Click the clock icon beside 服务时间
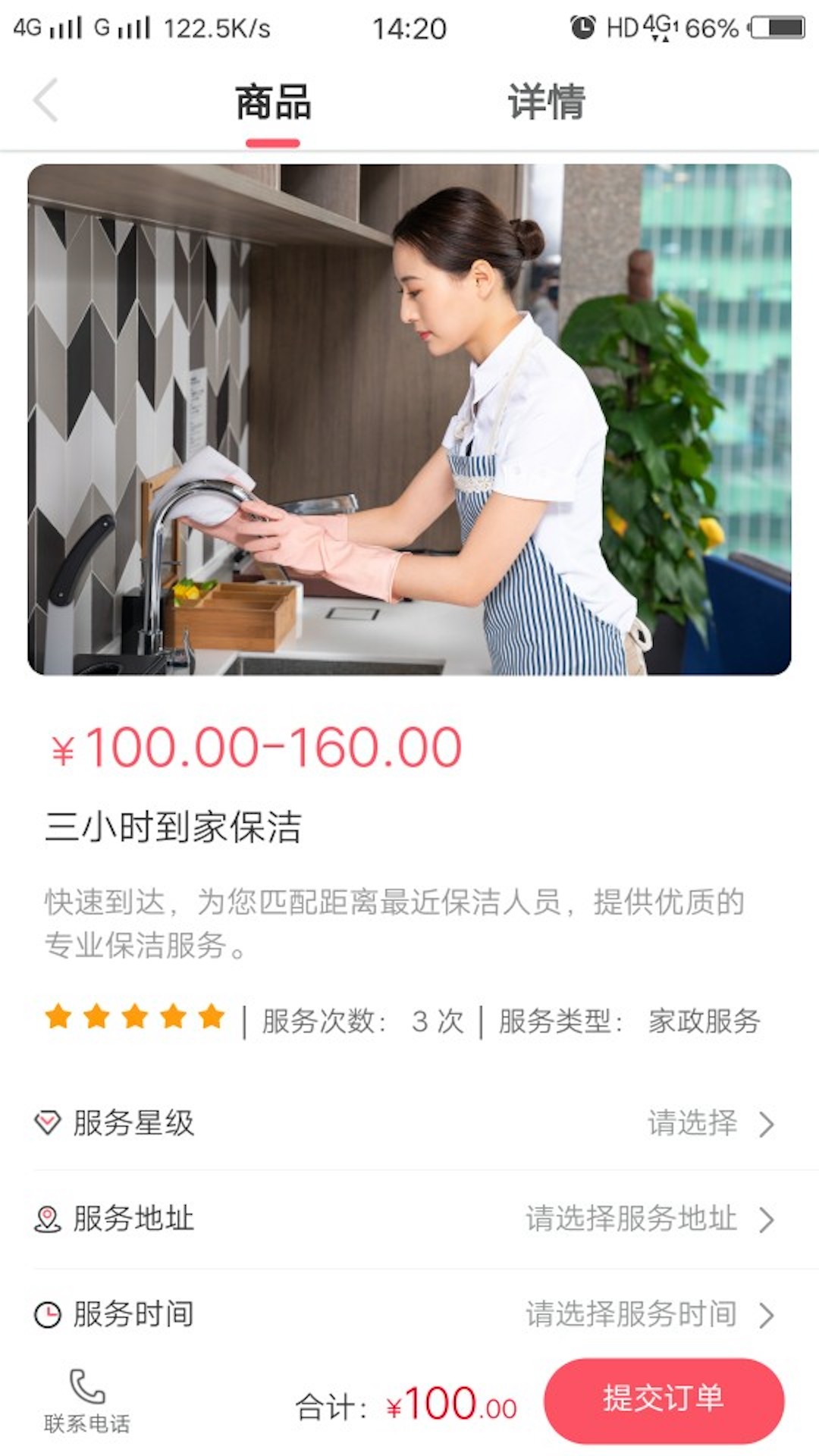 (x=47, y=1316)
